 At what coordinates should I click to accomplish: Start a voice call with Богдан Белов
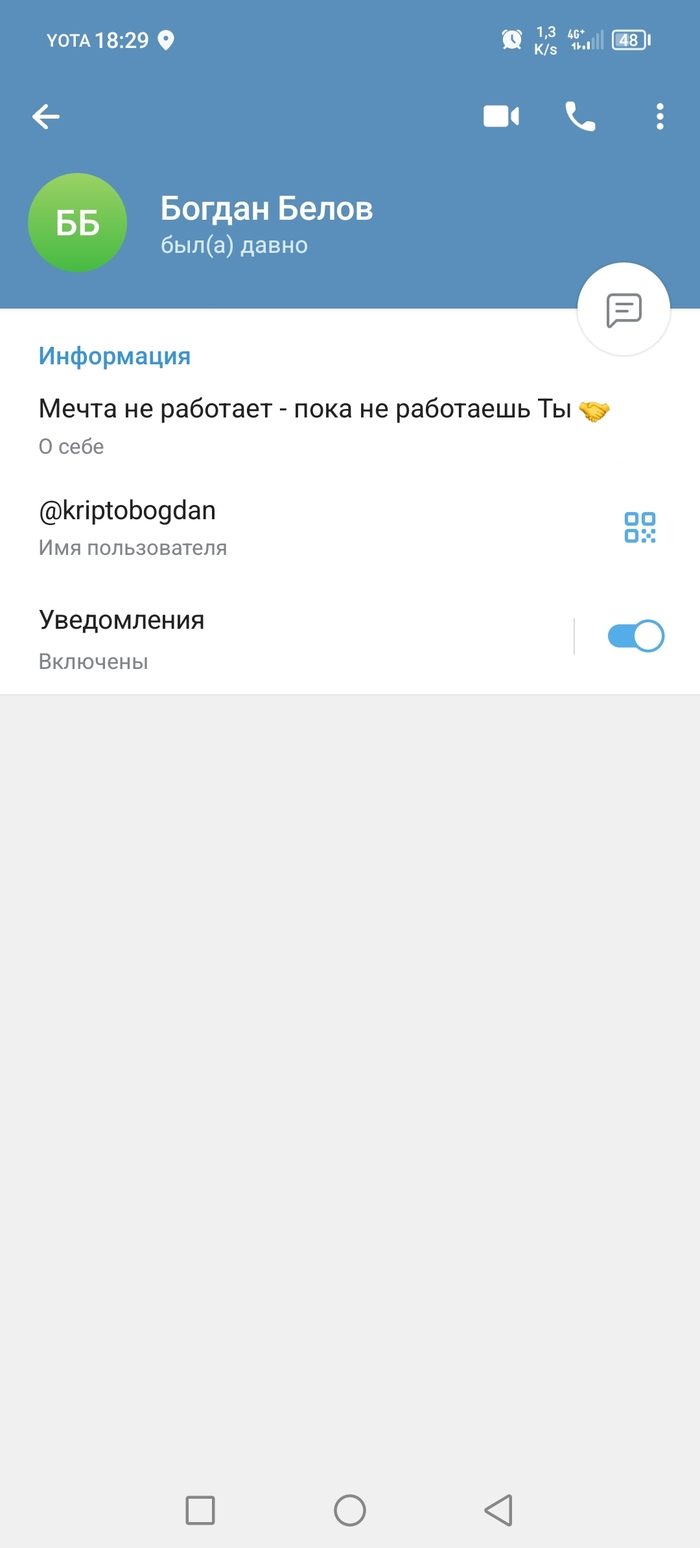click(x=580, y=117)
